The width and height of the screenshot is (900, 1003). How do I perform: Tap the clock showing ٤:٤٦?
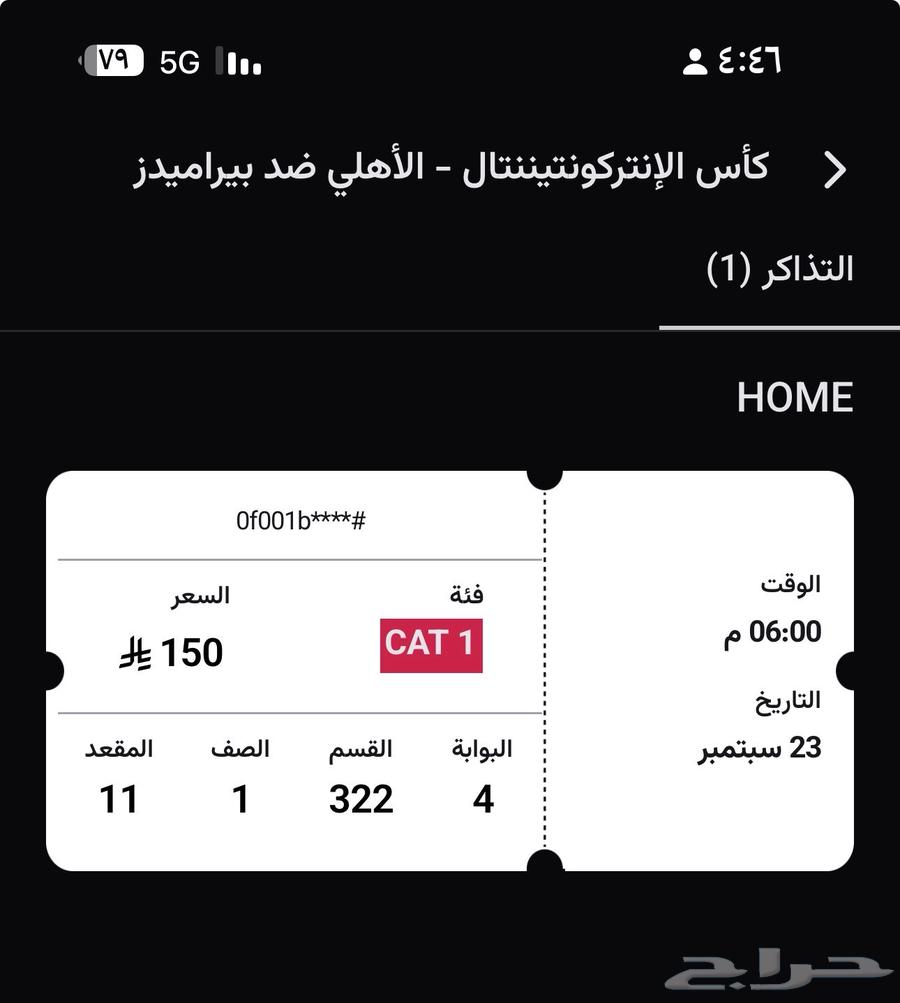pyautogui.click(x=752, y=62)
